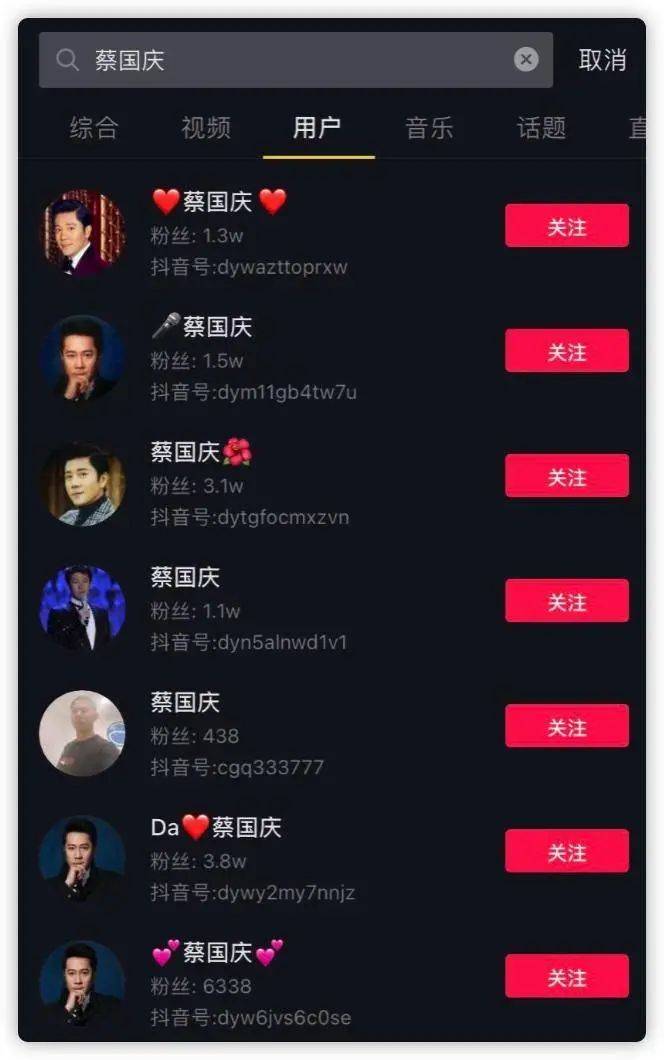Open profile of user with 438 fans
This screenshot has height=1060, width=664.
click(82, 733)
